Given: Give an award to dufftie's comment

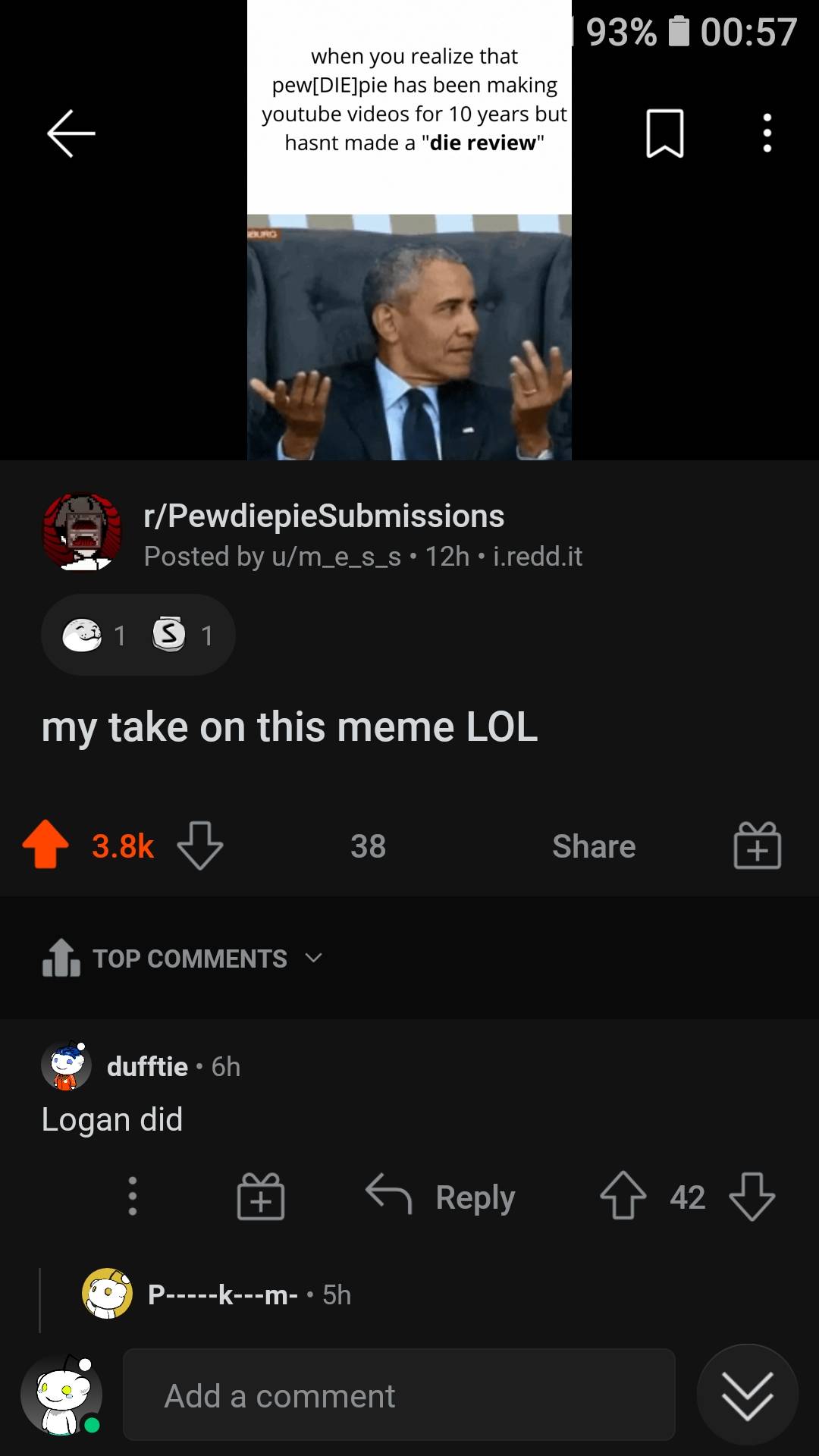Looking at the screenshot, I should tap(261, 1197).
